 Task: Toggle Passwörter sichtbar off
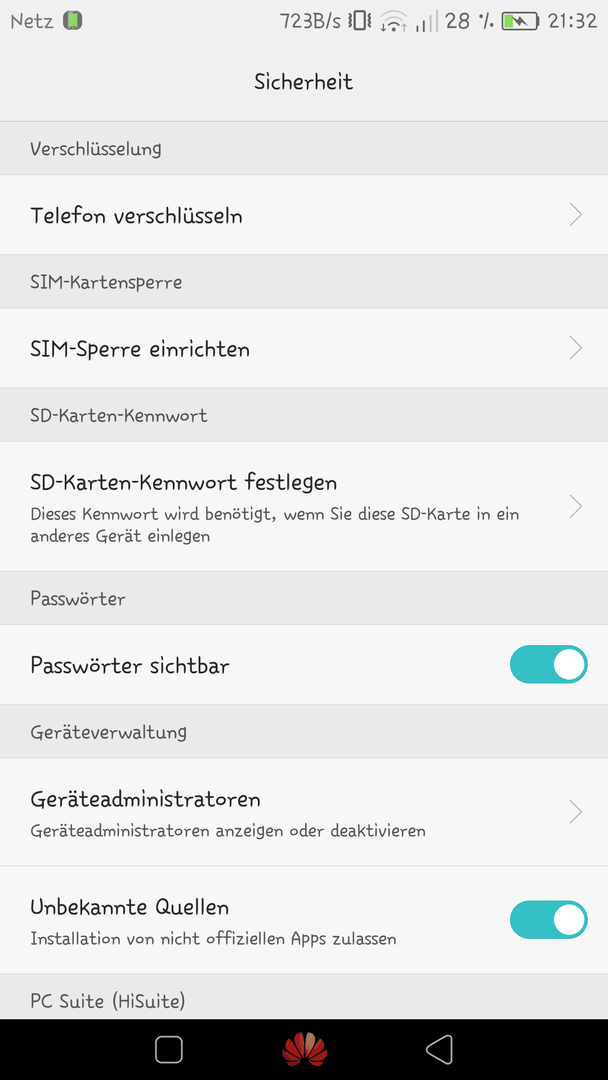pos(548,665)
